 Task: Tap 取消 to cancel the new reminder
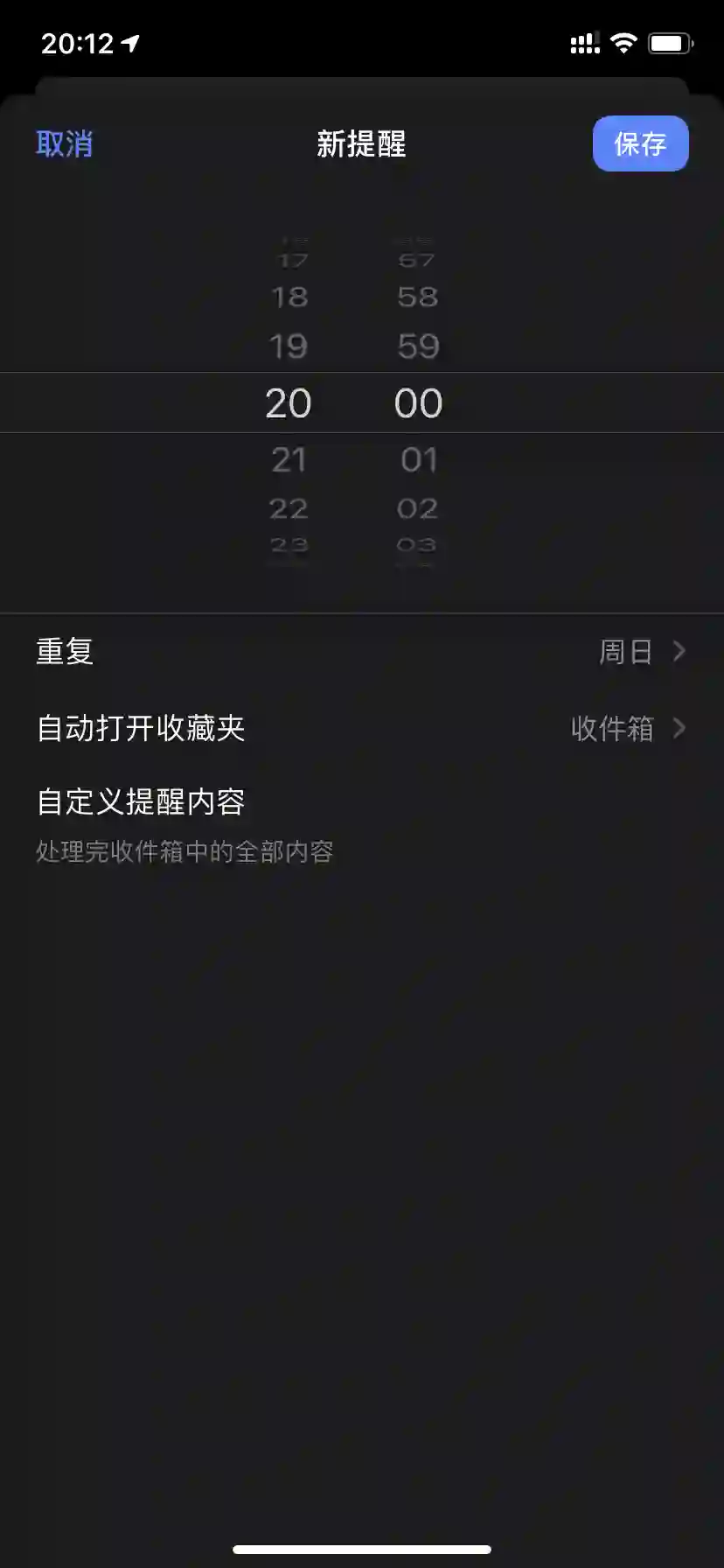click(x=64, y=143)
